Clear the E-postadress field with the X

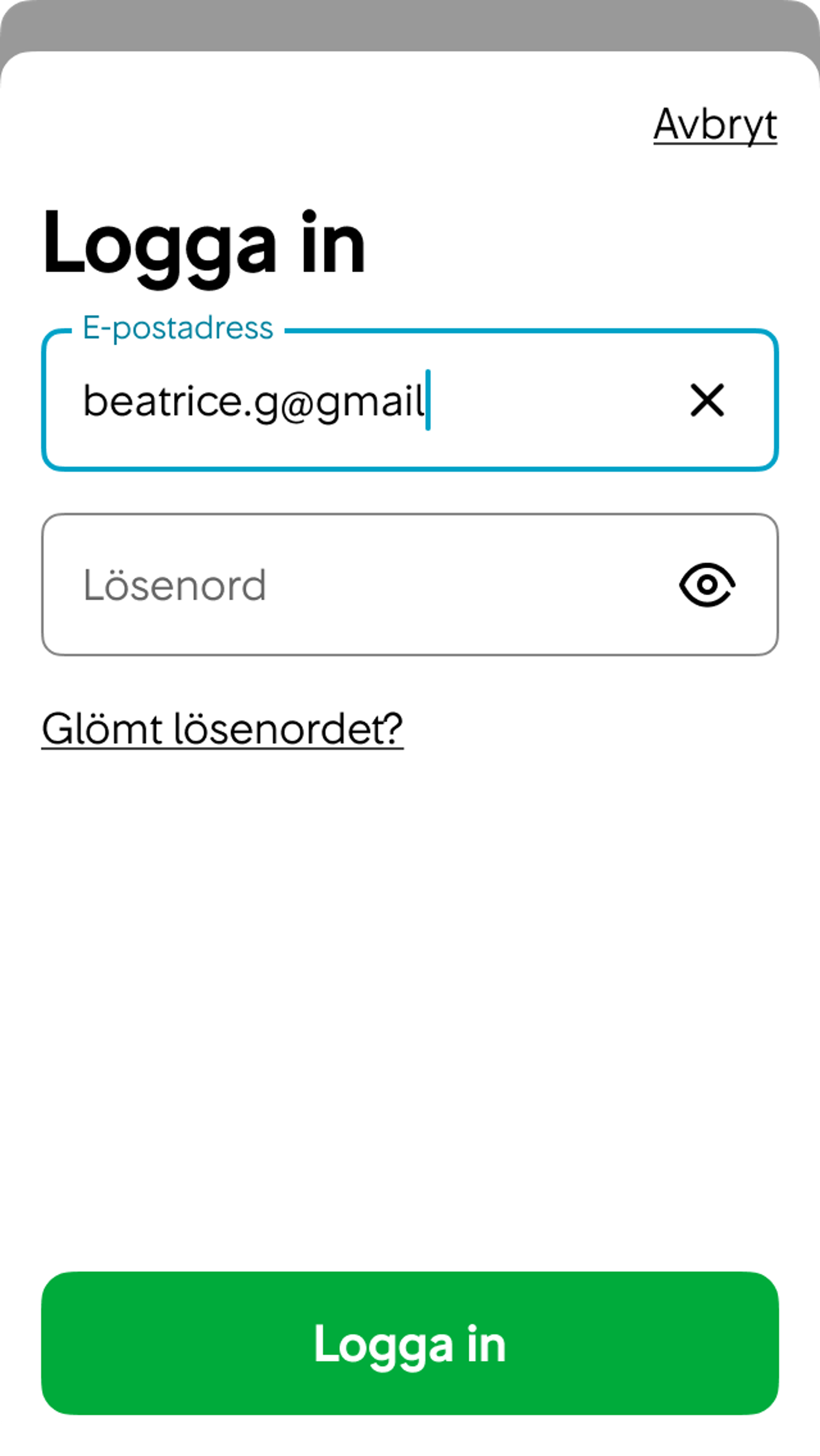click(x=707, y=400)
